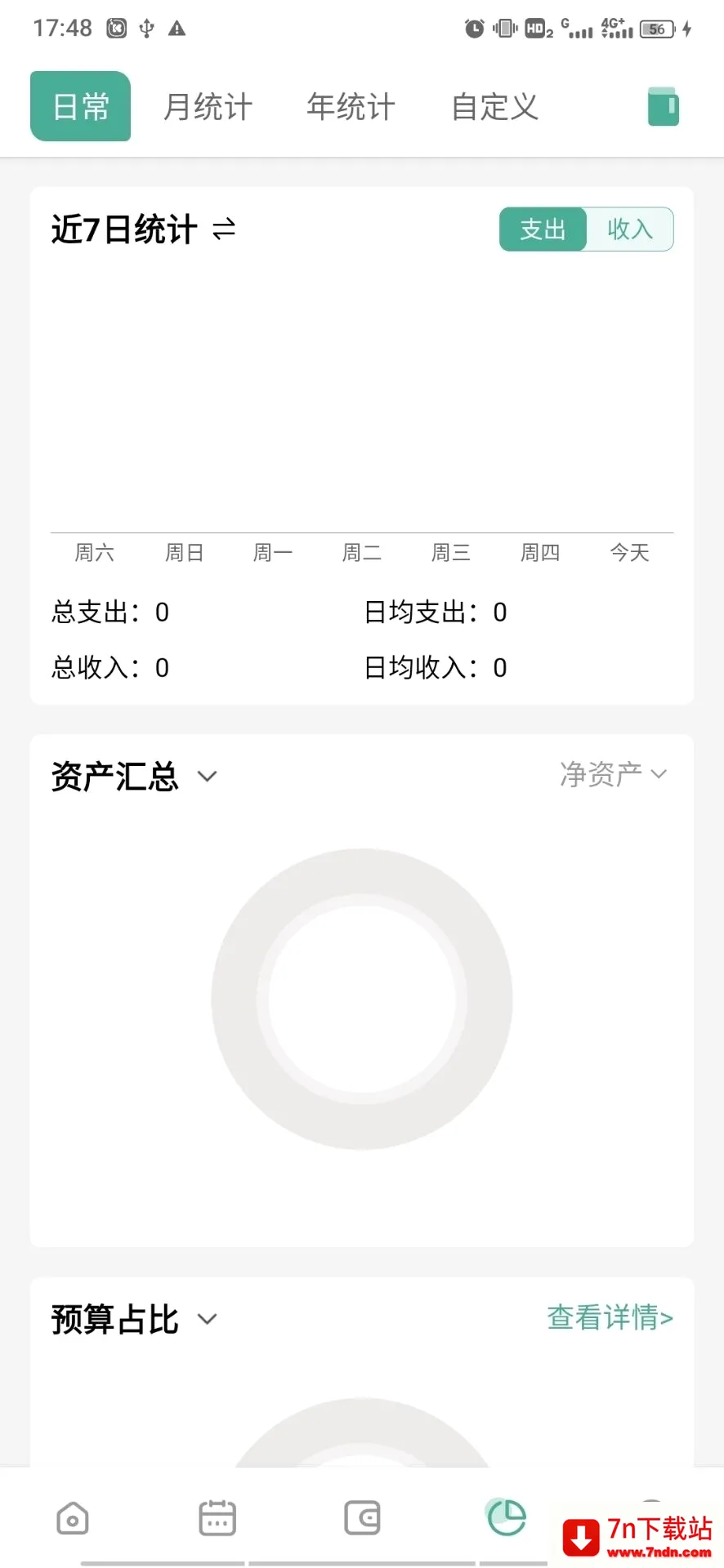724x1568 pixels.
Task: Select the 日常 tab
Action: [81, 106]
